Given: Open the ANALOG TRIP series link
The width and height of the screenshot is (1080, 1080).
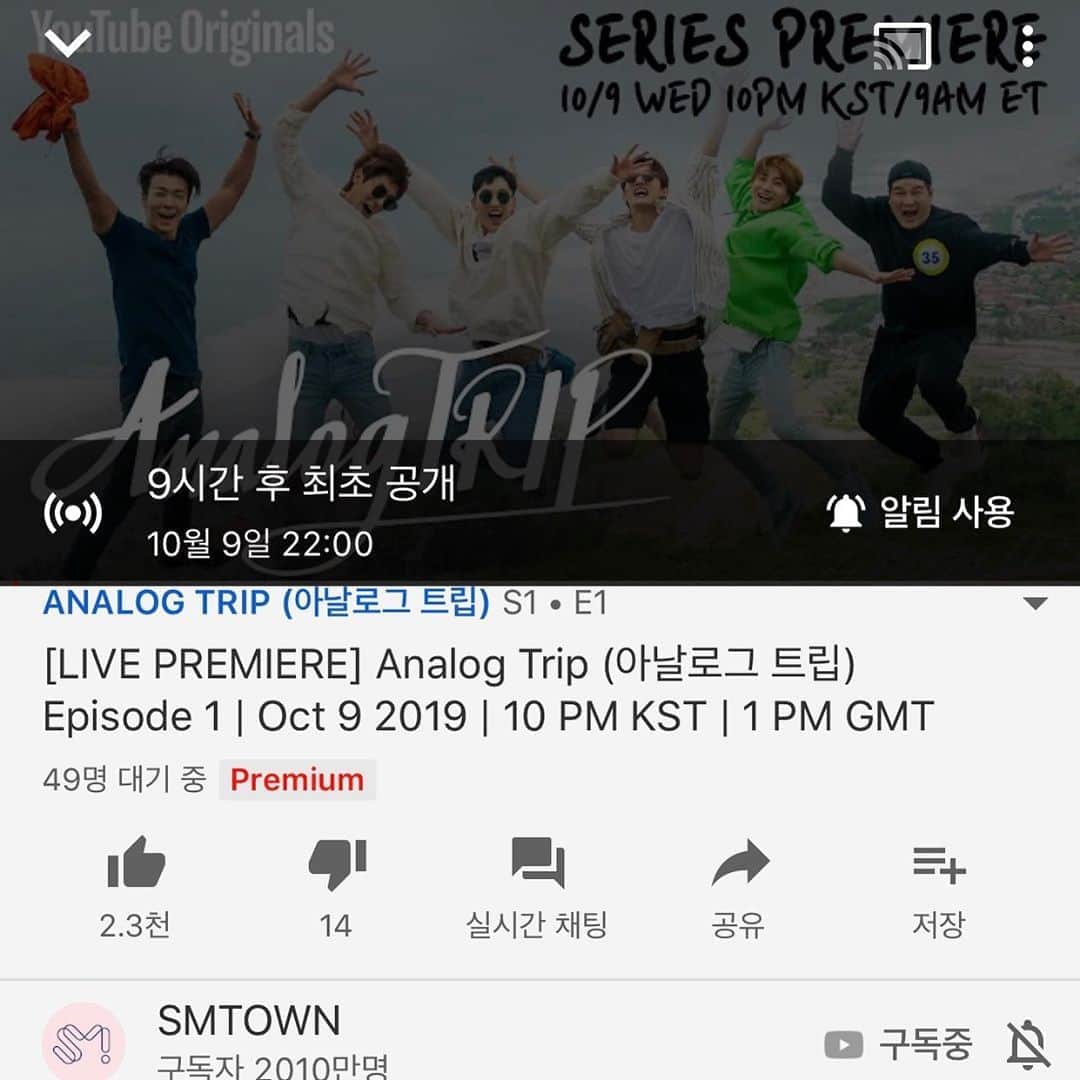Looking at the screenshot, I should point(266,603).
